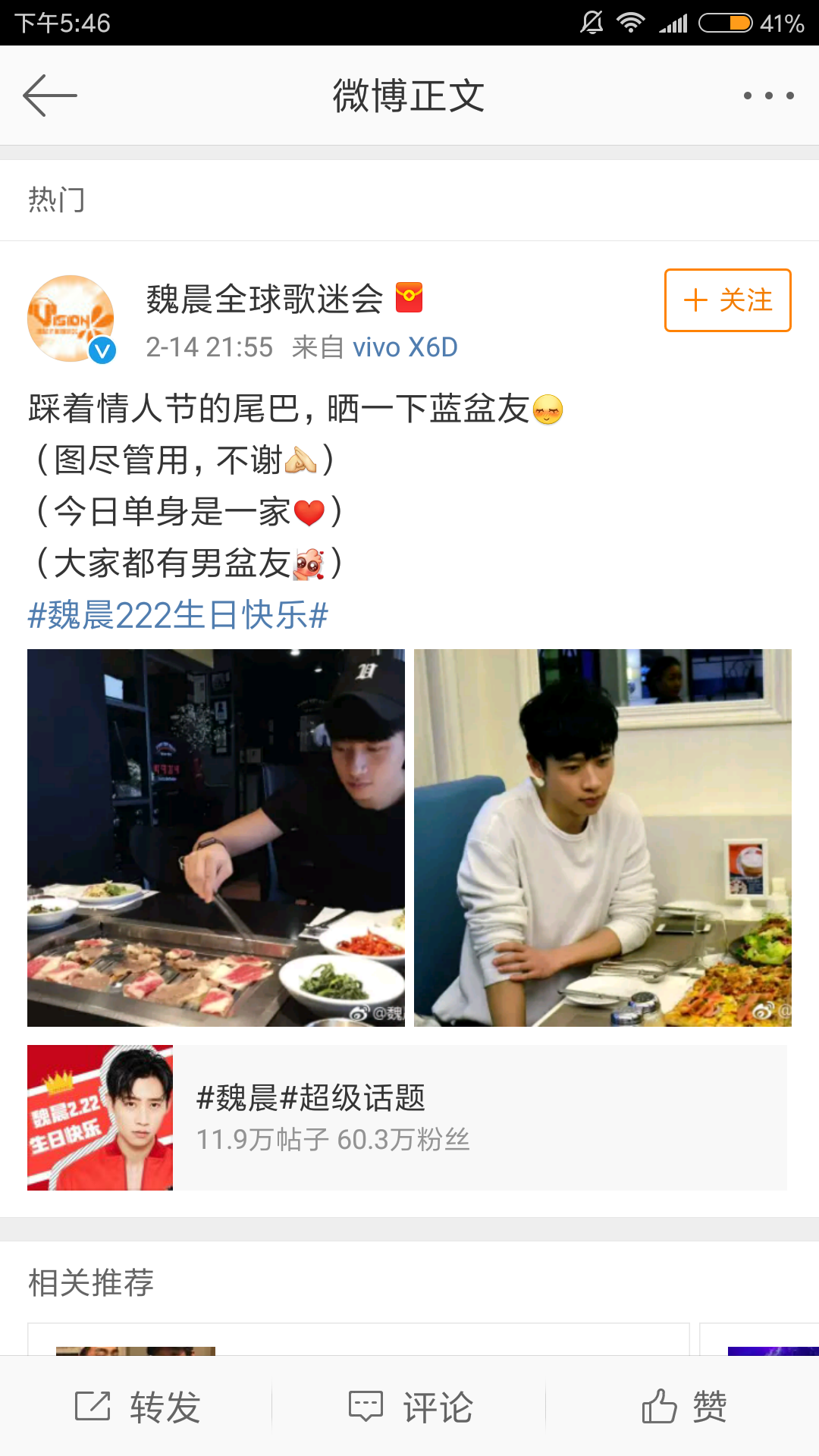
Task: View the white sweater photo
Action: coord(602,837)
